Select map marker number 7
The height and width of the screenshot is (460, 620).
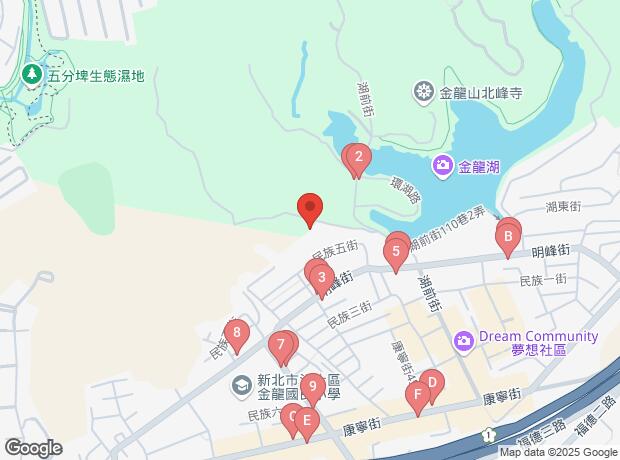click(282, 346)
